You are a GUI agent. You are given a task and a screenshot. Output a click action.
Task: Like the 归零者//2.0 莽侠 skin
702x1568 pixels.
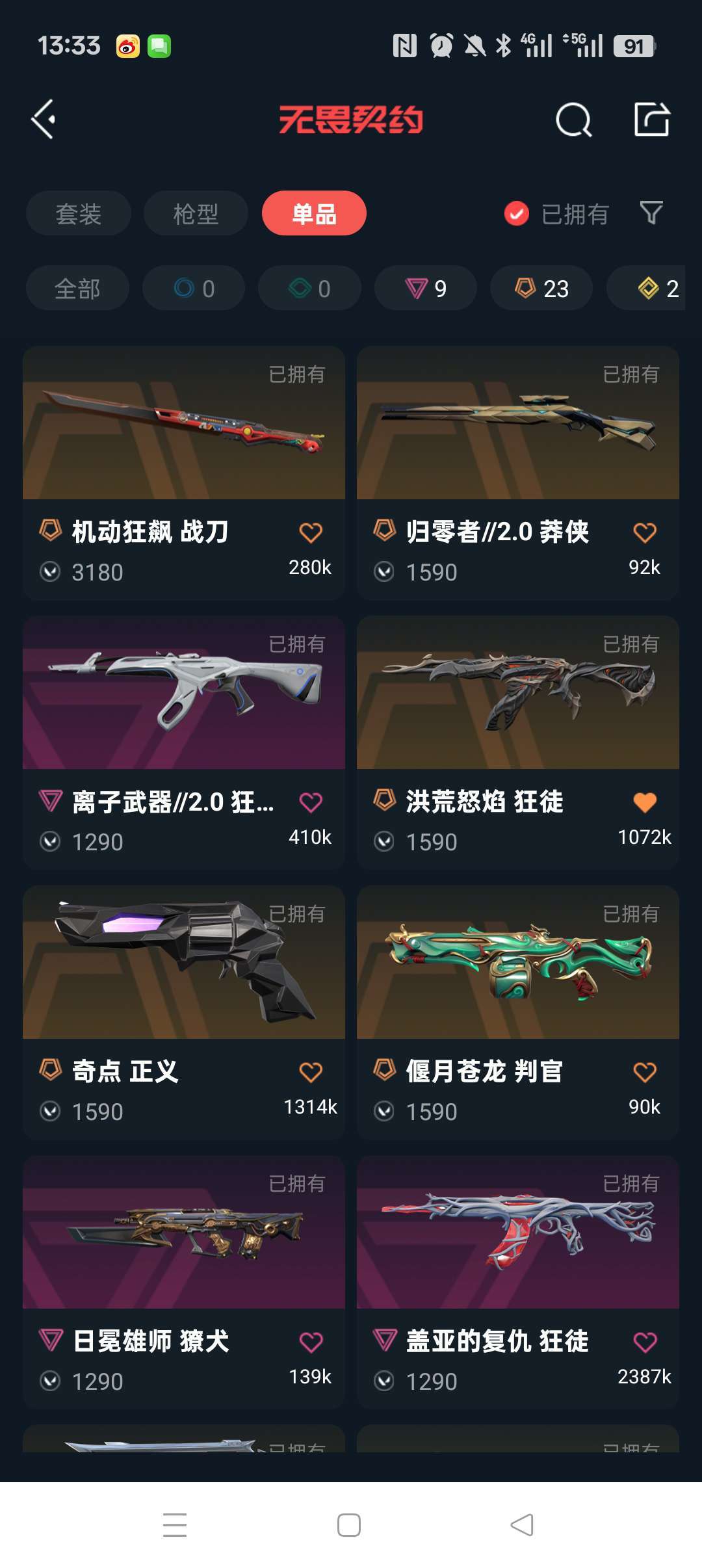coord(644,533)
